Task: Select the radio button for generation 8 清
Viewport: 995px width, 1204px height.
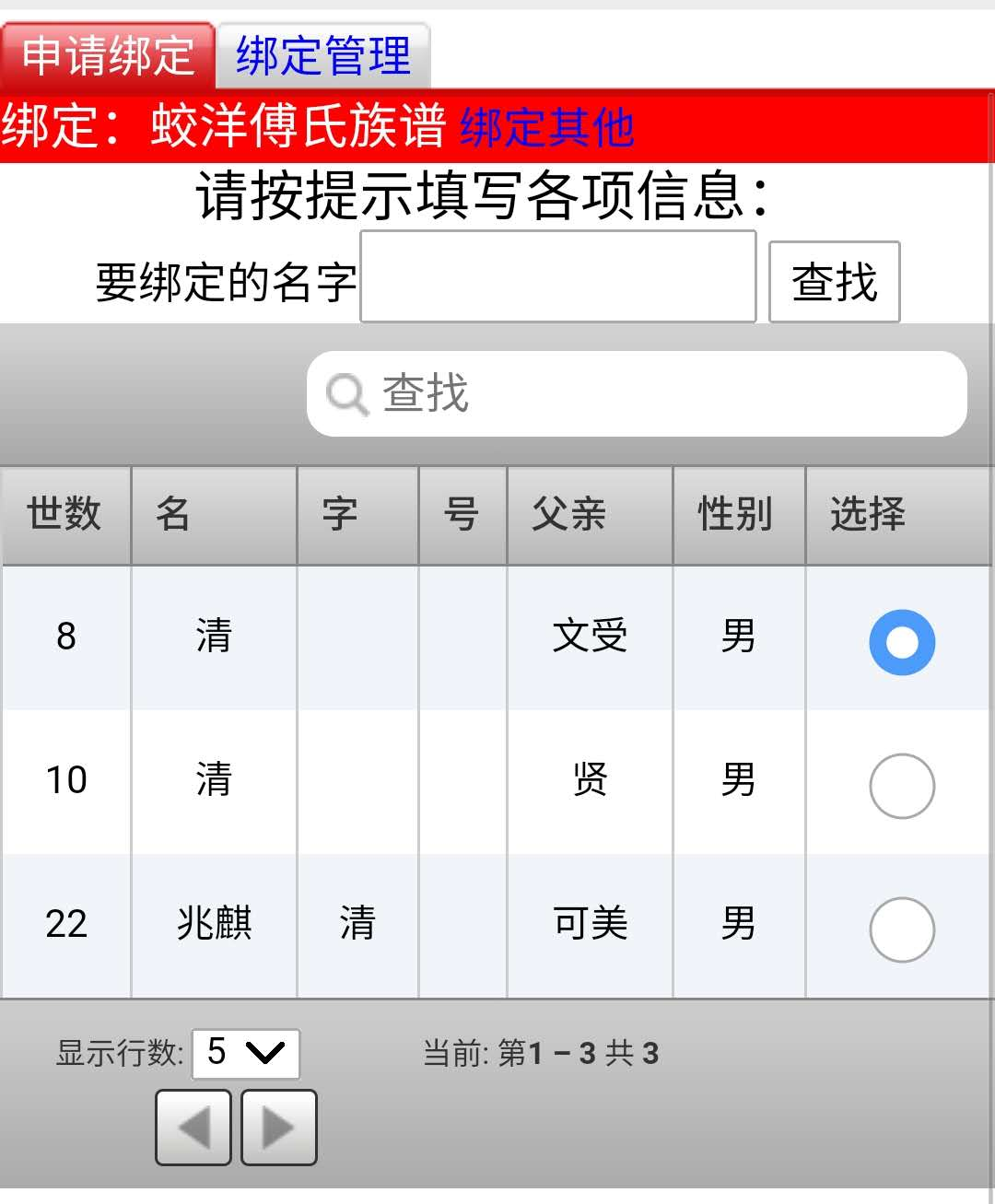Action: click(902, 642)
